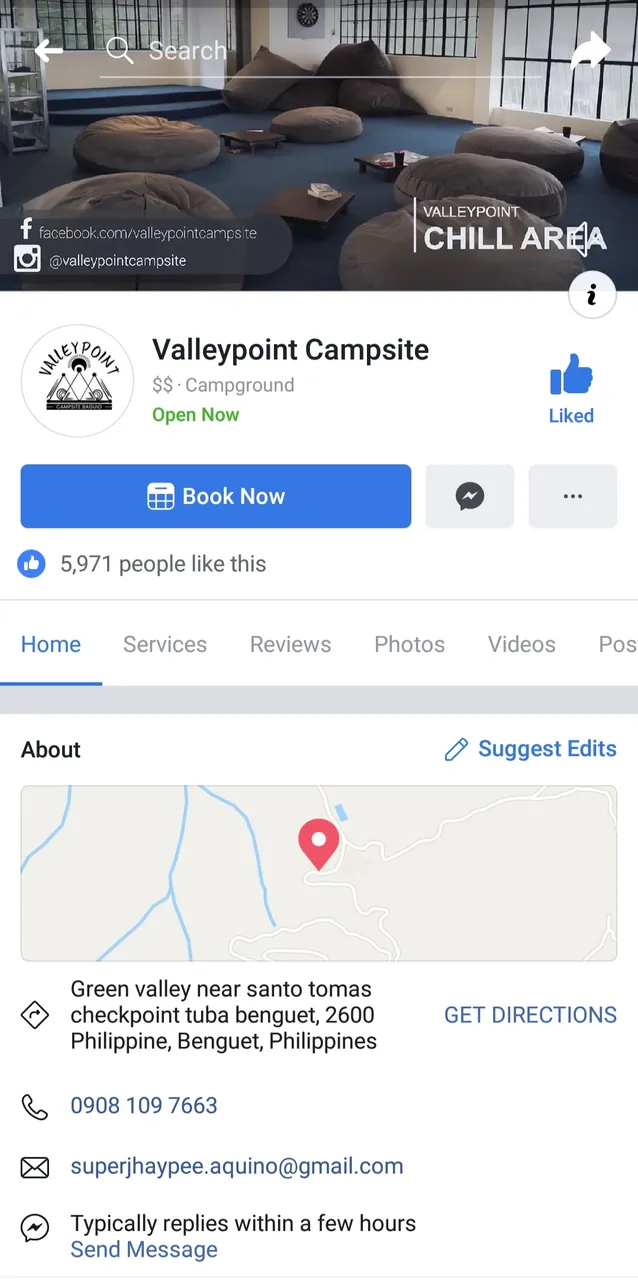Open the Valleypoint Campsite profile picture
The image size is (638, 1280).
coord(78,381)
